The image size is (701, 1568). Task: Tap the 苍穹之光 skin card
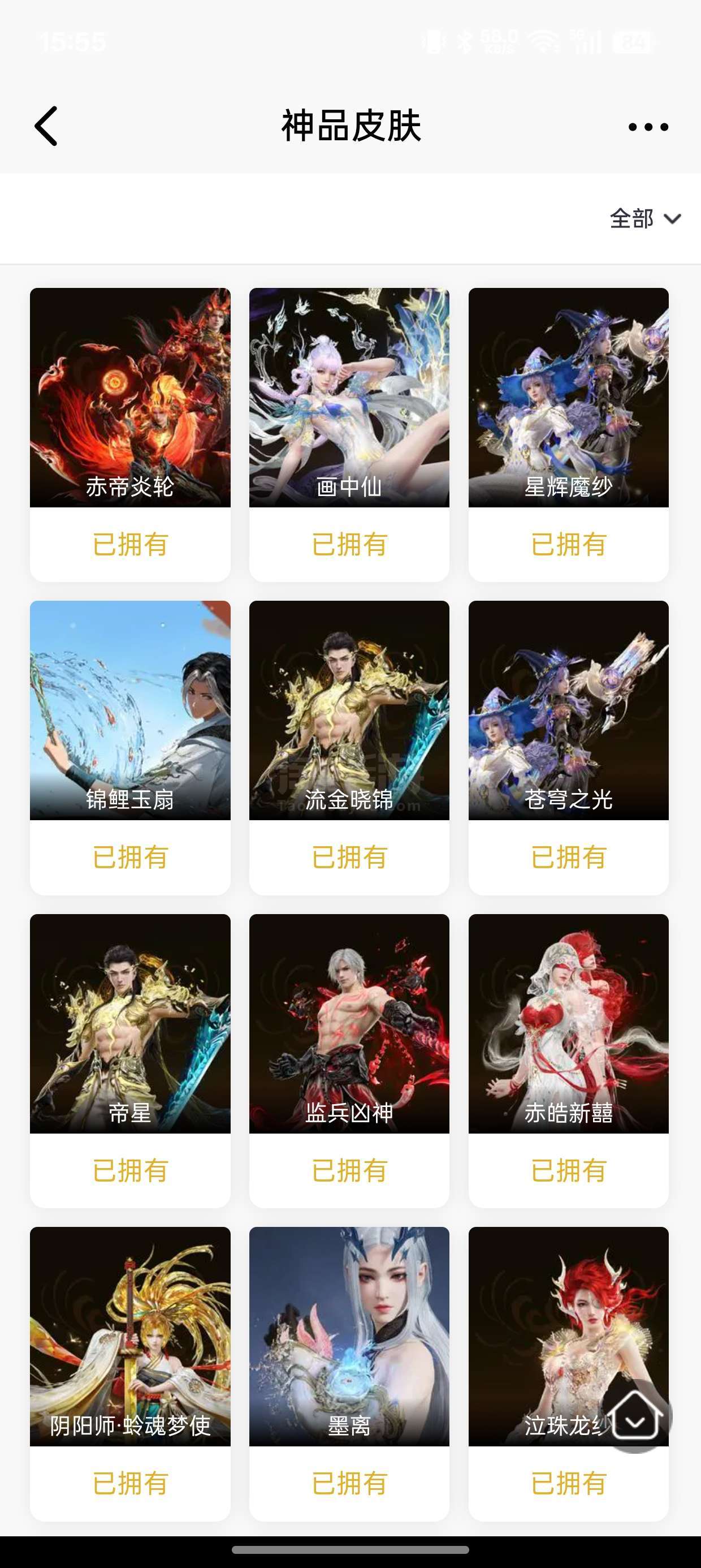click(568, 710)
